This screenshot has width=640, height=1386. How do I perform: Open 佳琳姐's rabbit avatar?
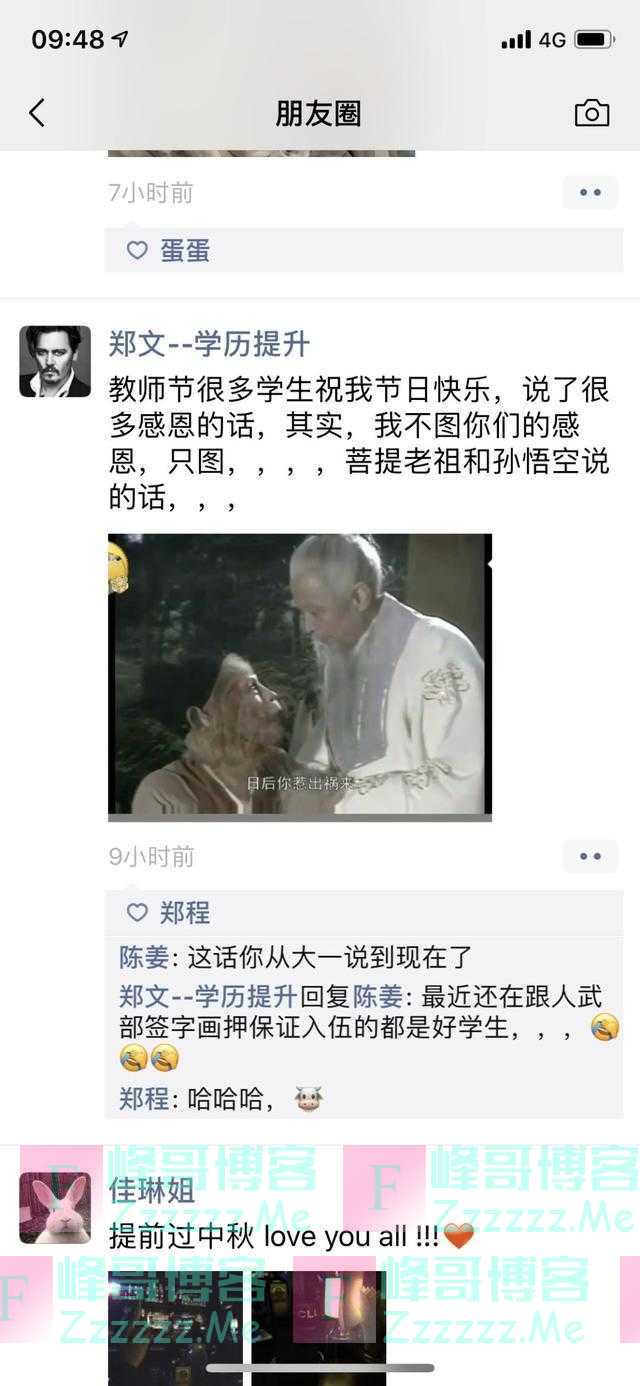coord(55,1207)
